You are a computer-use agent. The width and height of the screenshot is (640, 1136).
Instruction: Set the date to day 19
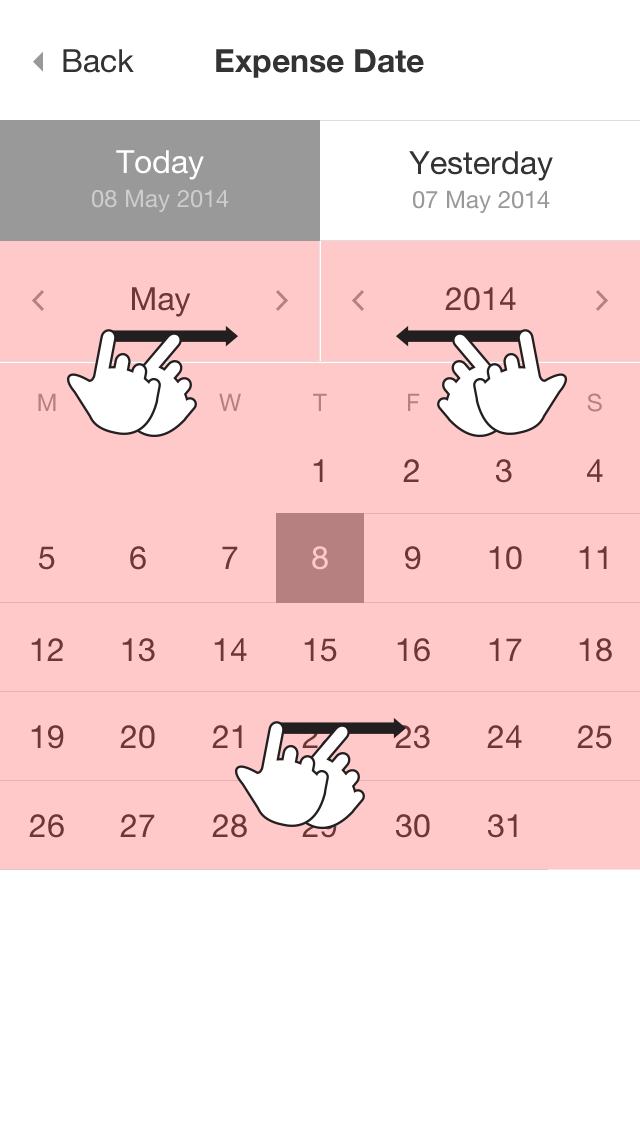click(47, 738)
